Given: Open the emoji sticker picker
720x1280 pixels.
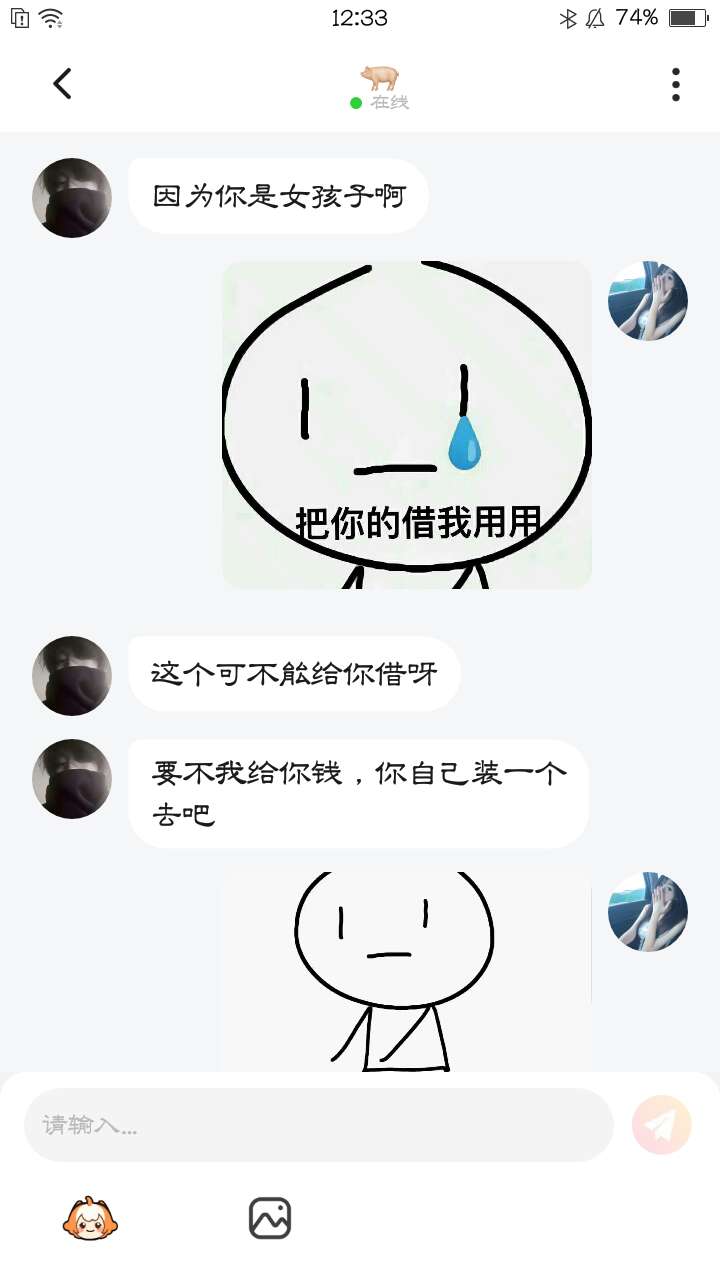Looking at the screenshot, I should pyautogui.click(x=90, y=1218).
